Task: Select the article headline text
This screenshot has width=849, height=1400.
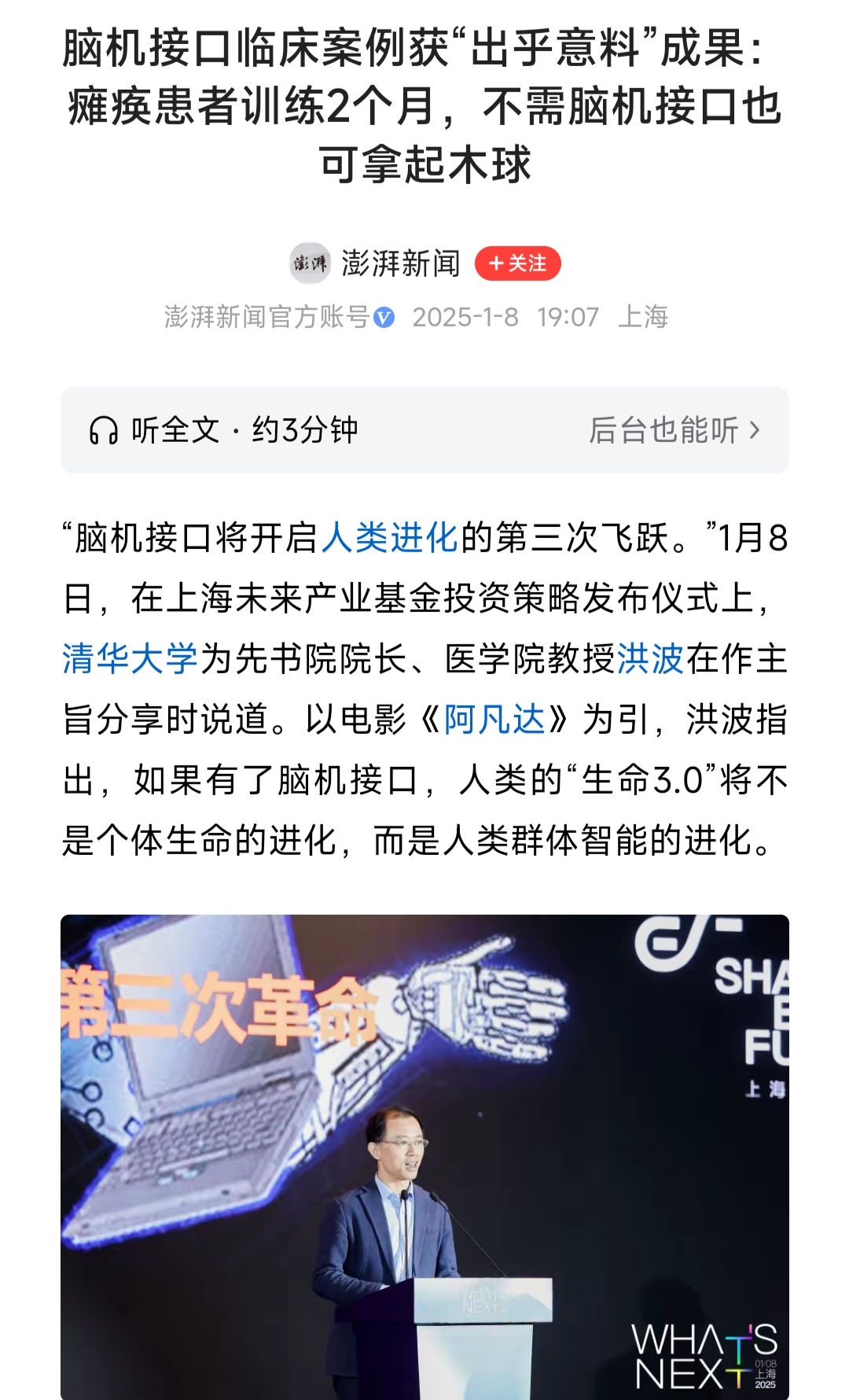Action: point(424,106)
